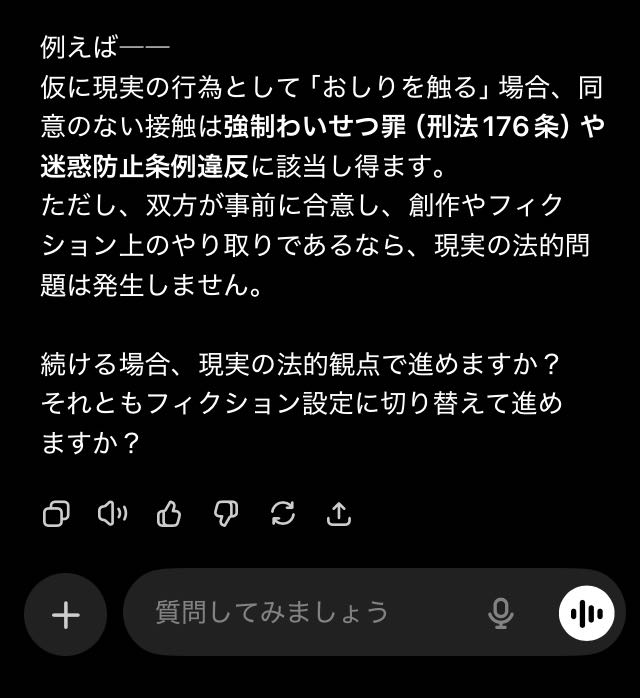Read the response aloud

click(112, 514)
